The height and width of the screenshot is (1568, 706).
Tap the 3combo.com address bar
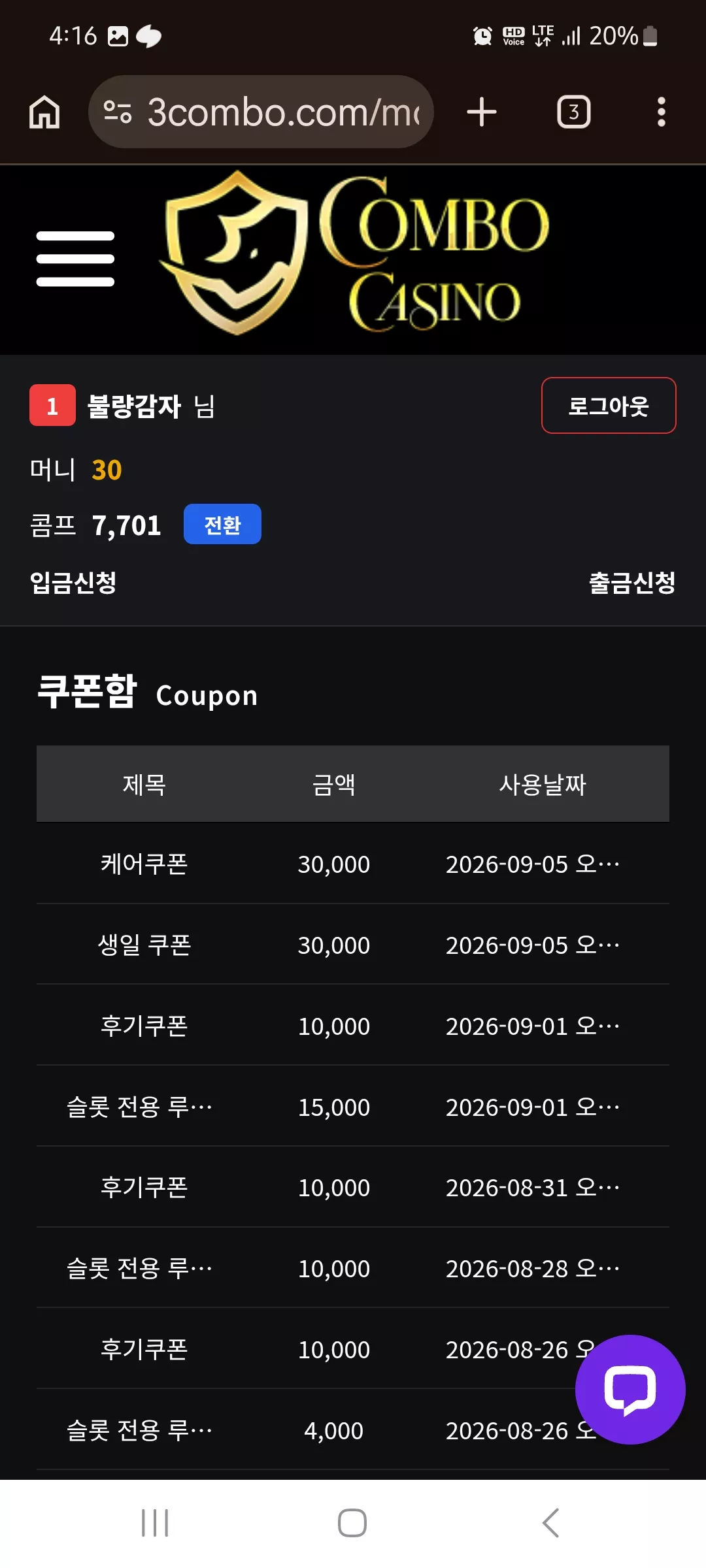coord(261,112)
